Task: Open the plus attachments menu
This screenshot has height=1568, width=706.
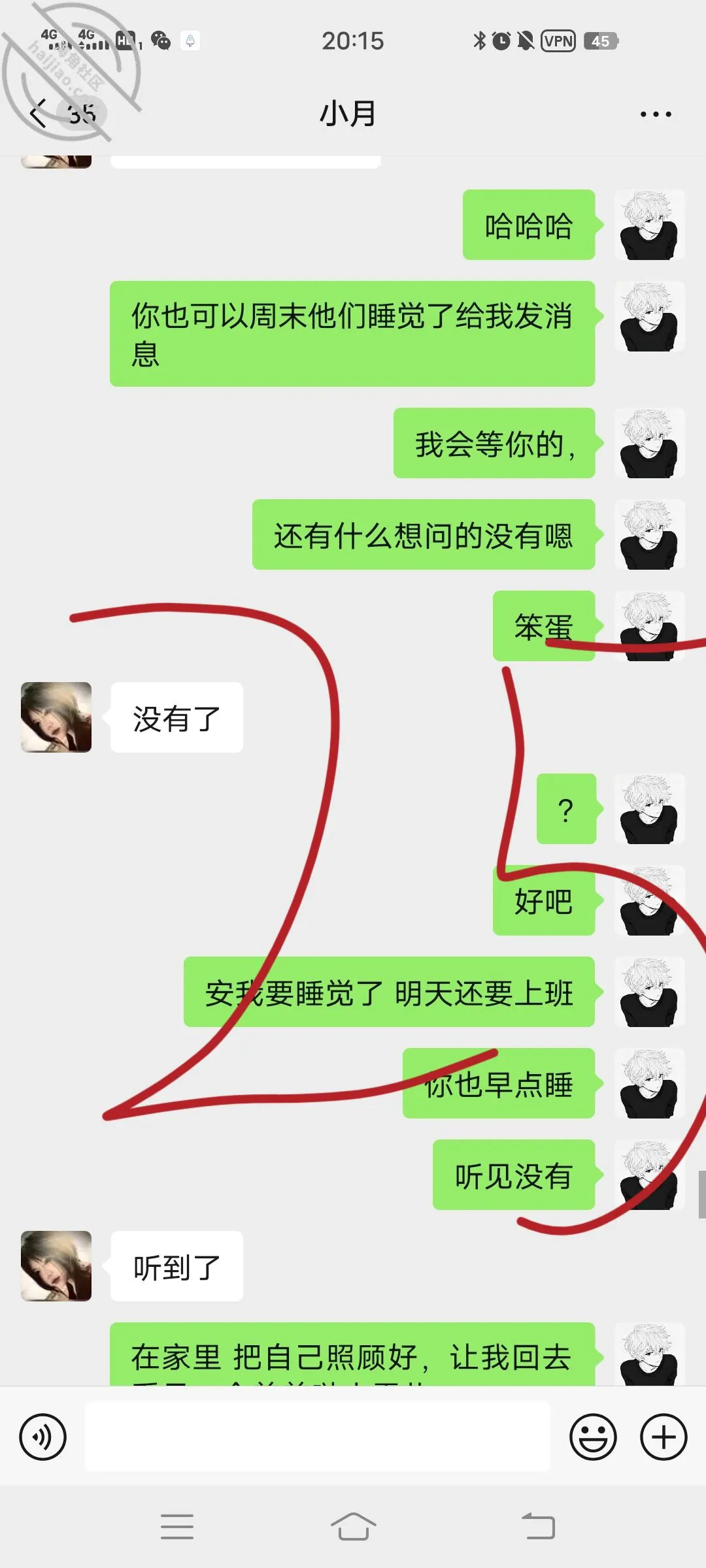Action: pyautogui.click(x=664, y=1437)
